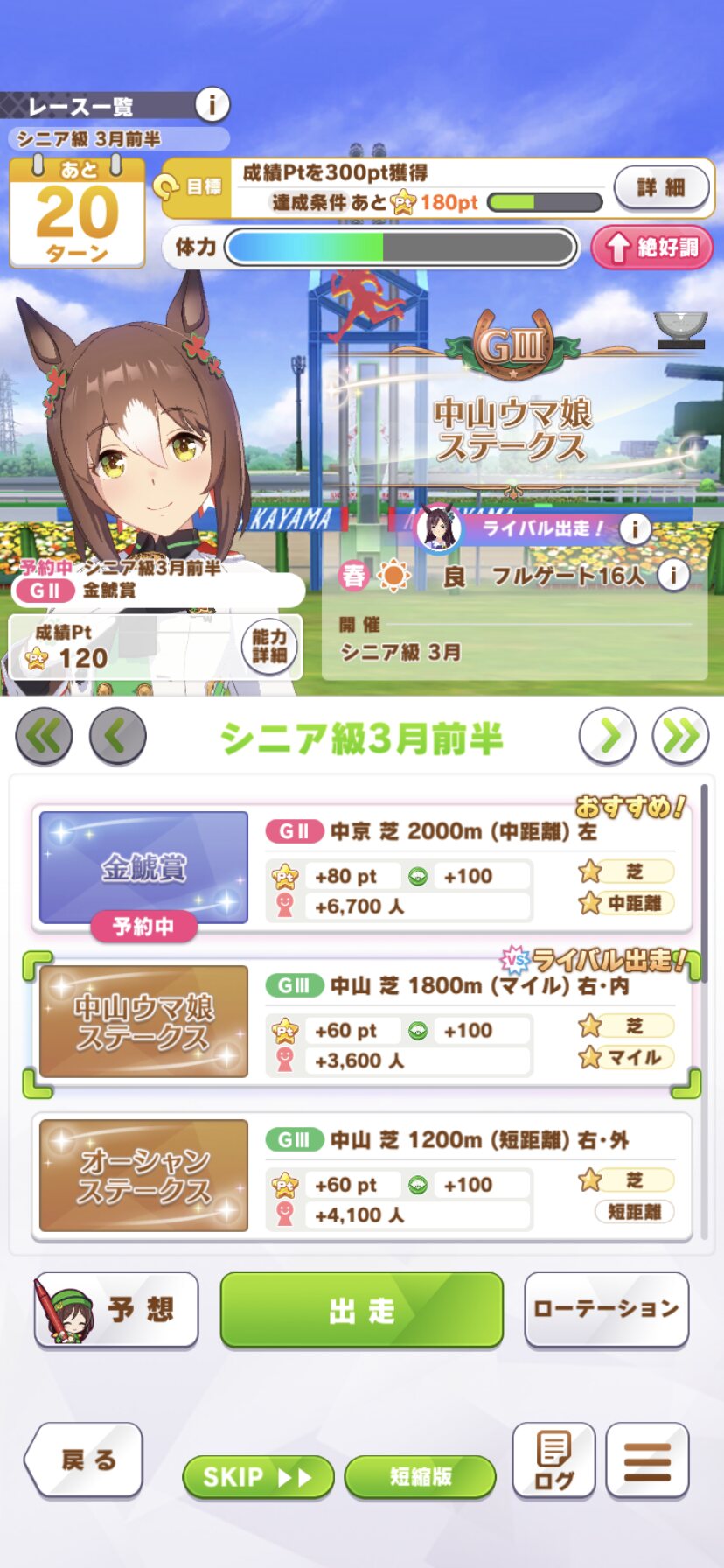Jump forward with the double right arrow

680,737
